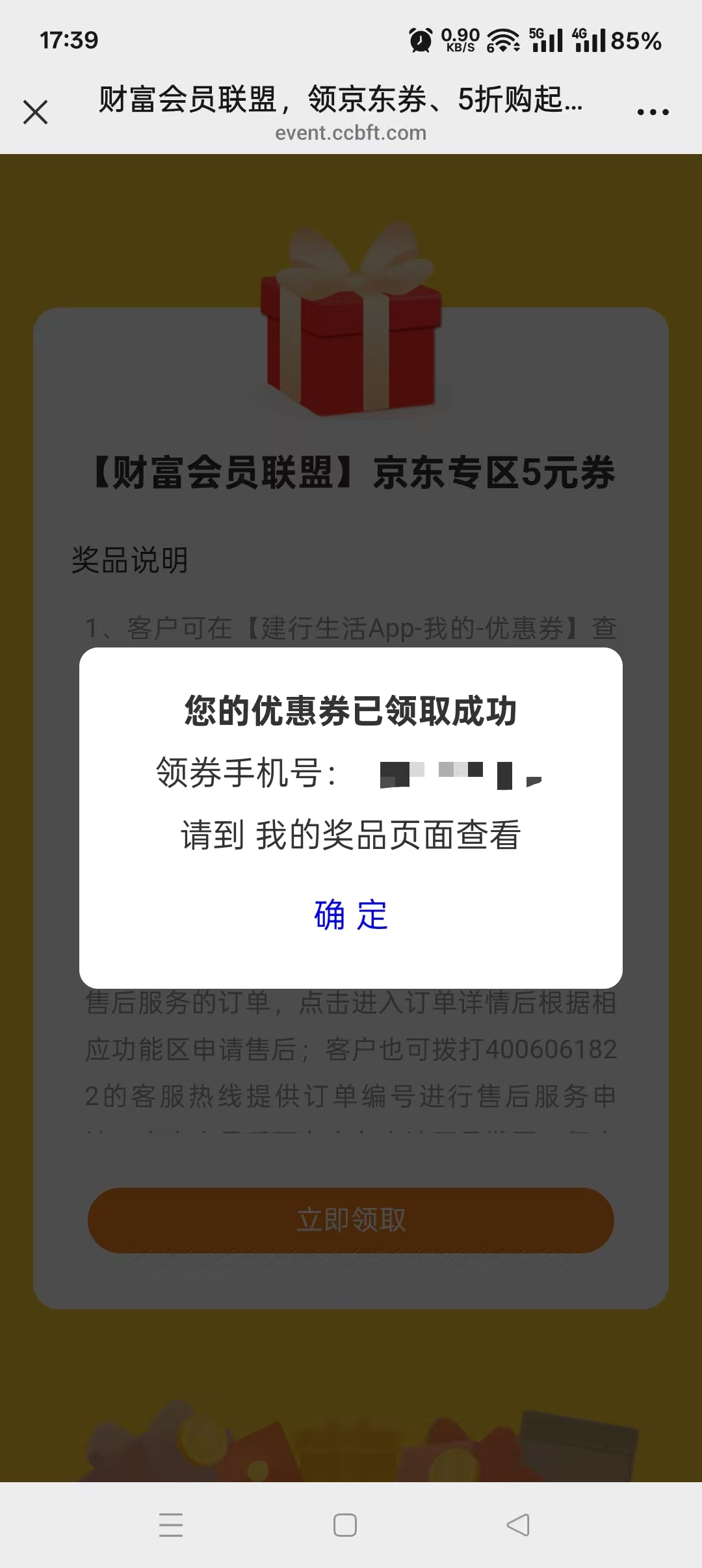
Task: Open recent apps from the navigation bar
Action: point(171,1524)
